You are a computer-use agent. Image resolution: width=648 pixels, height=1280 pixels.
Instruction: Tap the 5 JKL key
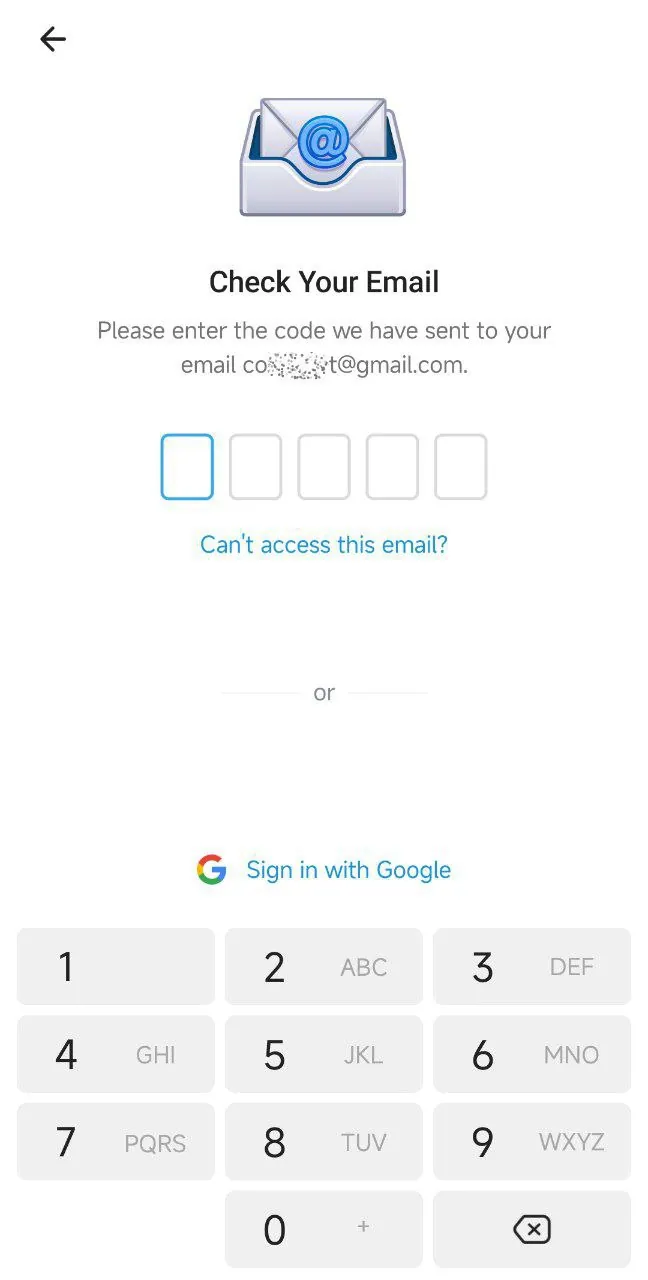pos(324,1054)
